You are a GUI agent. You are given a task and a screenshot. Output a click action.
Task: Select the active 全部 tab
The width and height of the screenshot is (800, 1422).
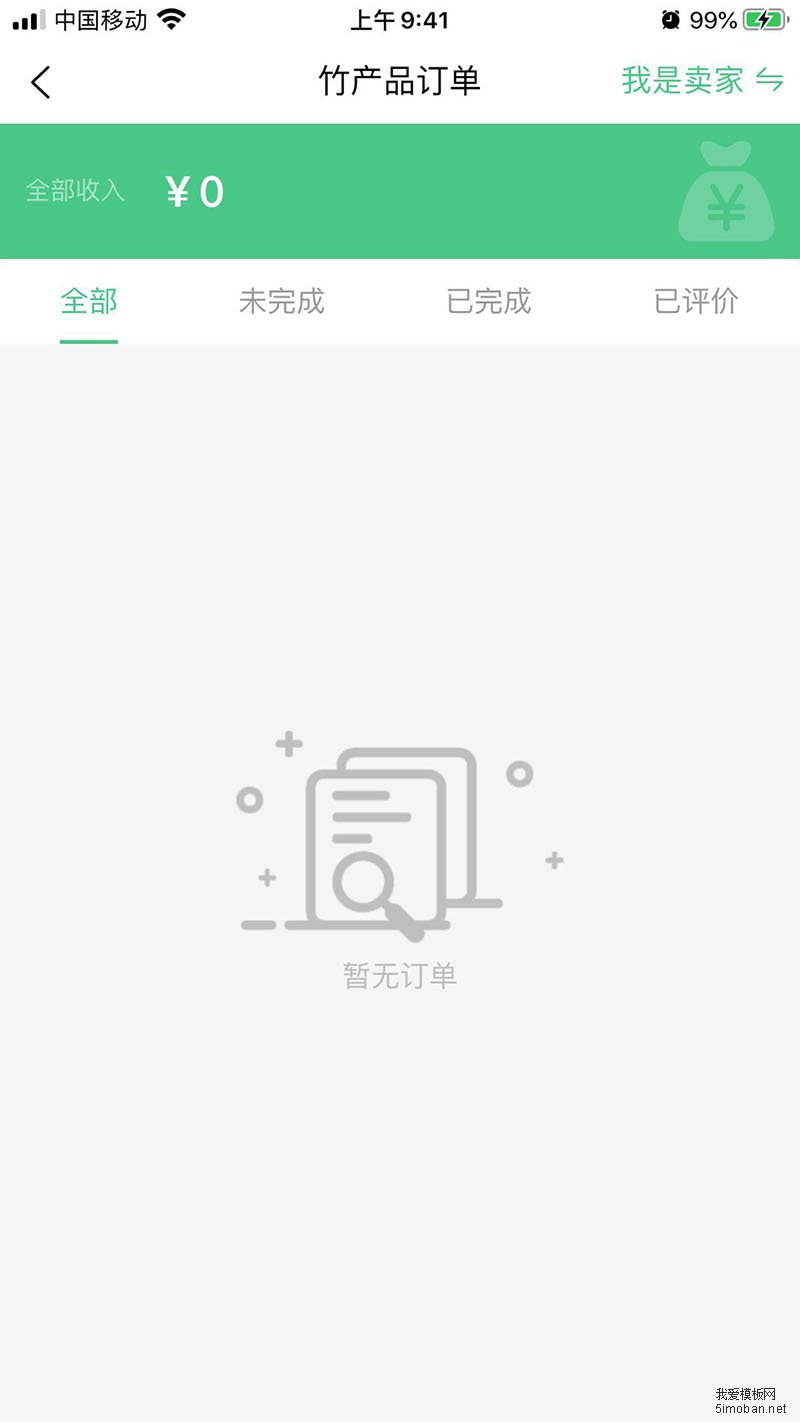[x=88, y=302]
